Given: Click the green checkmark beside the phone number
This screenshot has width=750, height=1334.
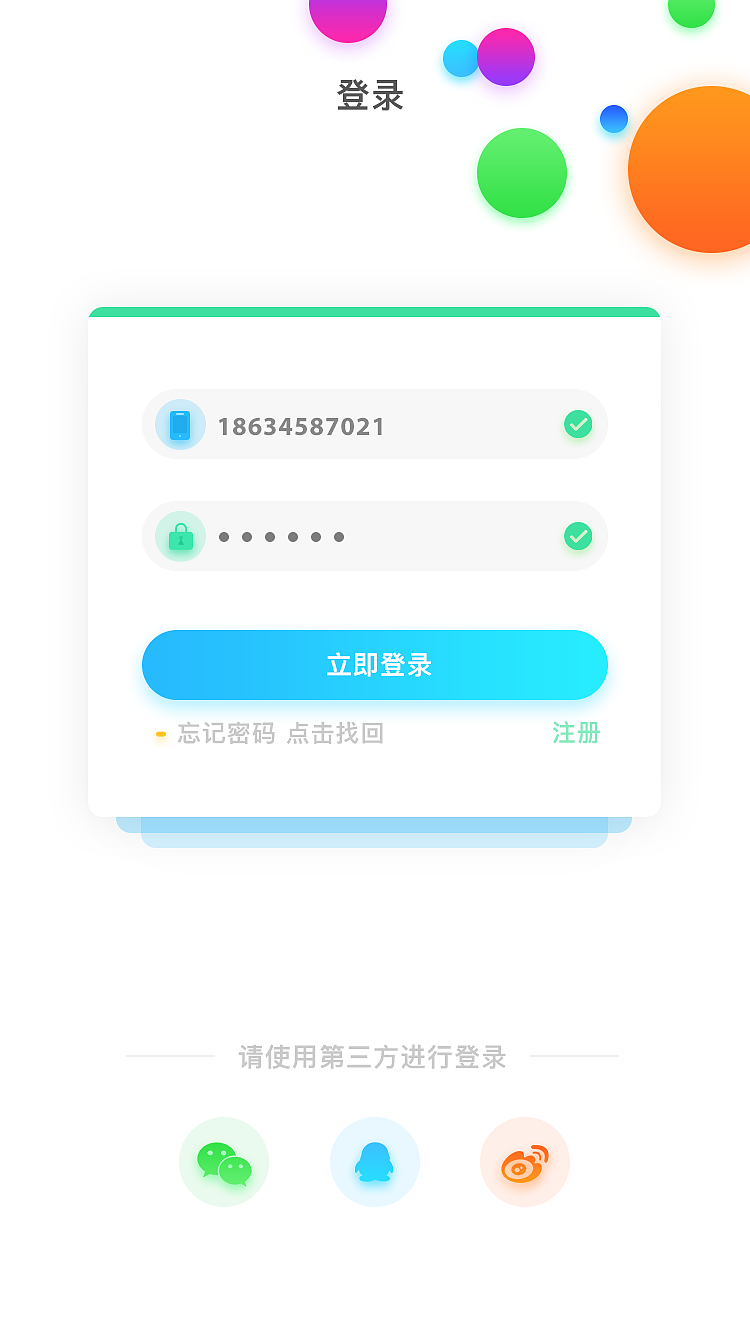Looking at the screenshot, I should point(578,424).
